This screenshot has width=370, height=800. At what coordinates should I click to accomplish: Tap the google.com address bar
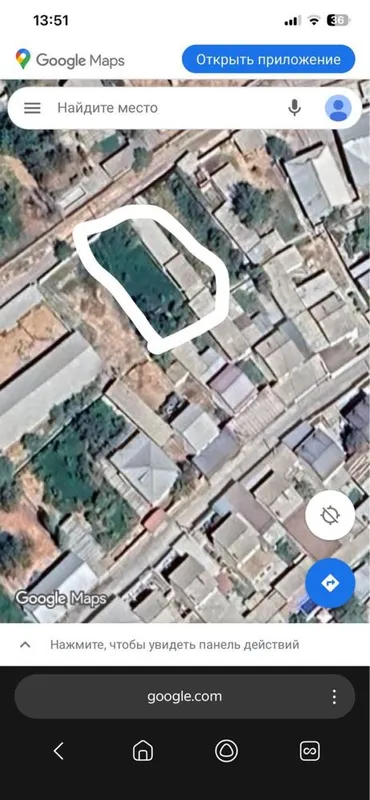pyautogui.click(x=185, y=696)
